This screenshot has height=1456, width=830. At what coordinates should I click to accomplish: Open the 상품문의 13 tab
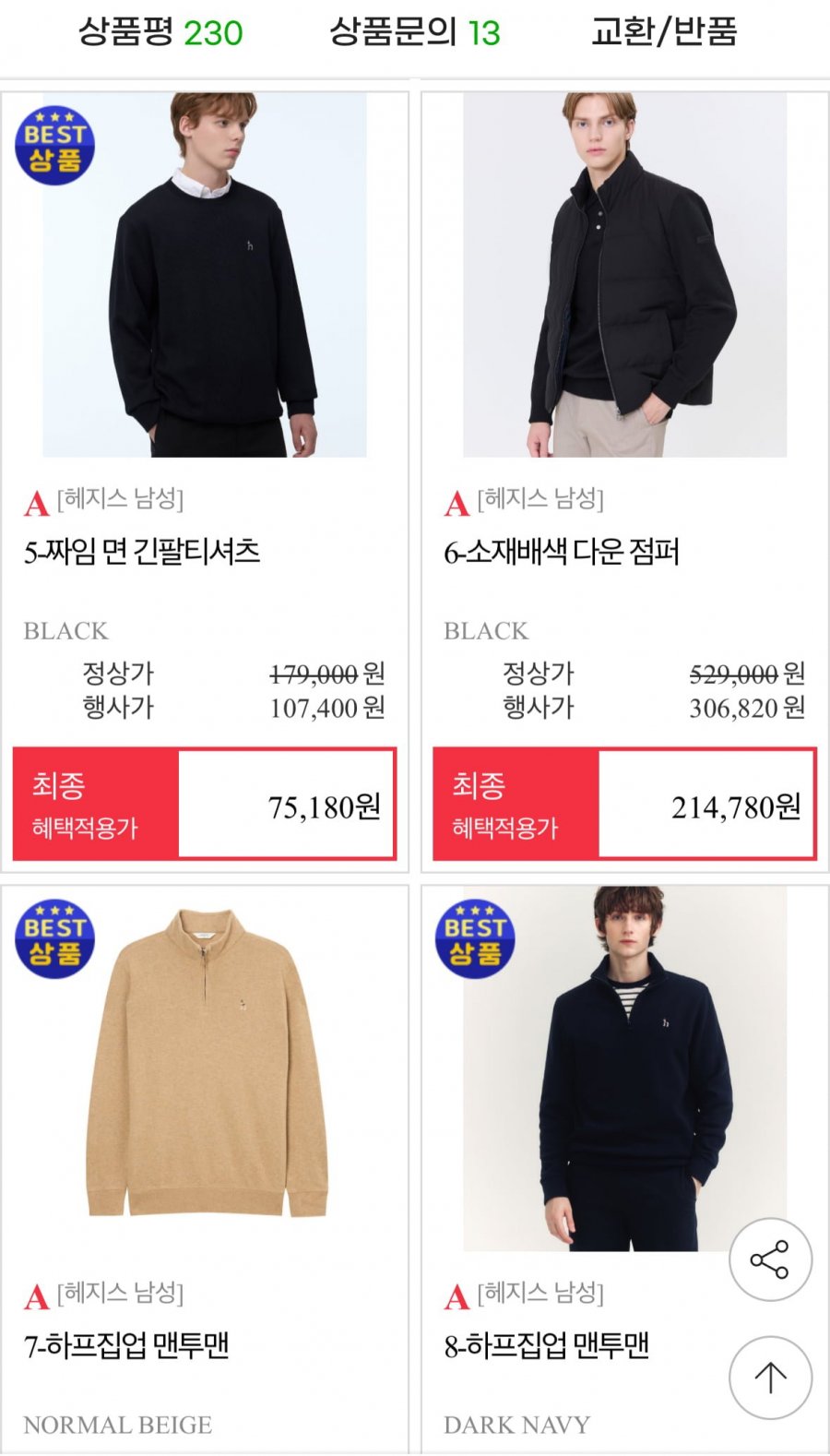pyautogui.click(x=414, y=32)
